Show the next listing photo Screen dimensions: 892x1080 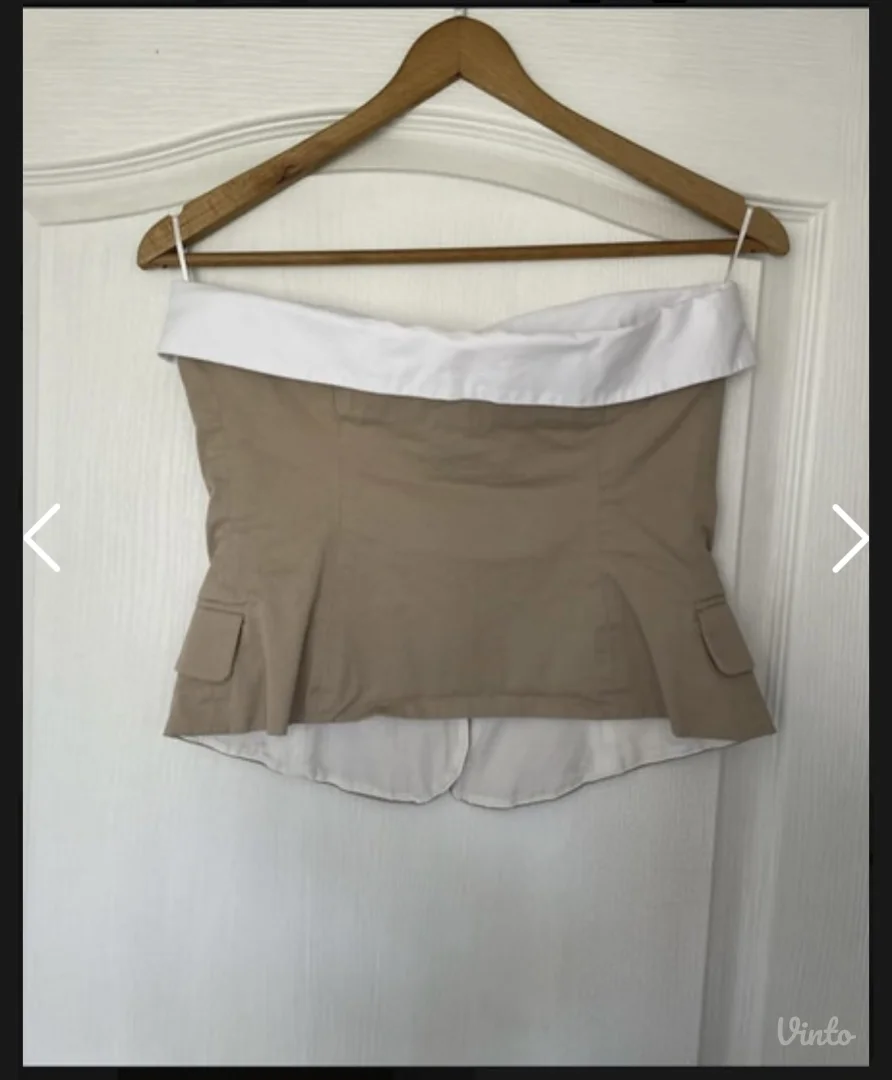tap(849, 538)
